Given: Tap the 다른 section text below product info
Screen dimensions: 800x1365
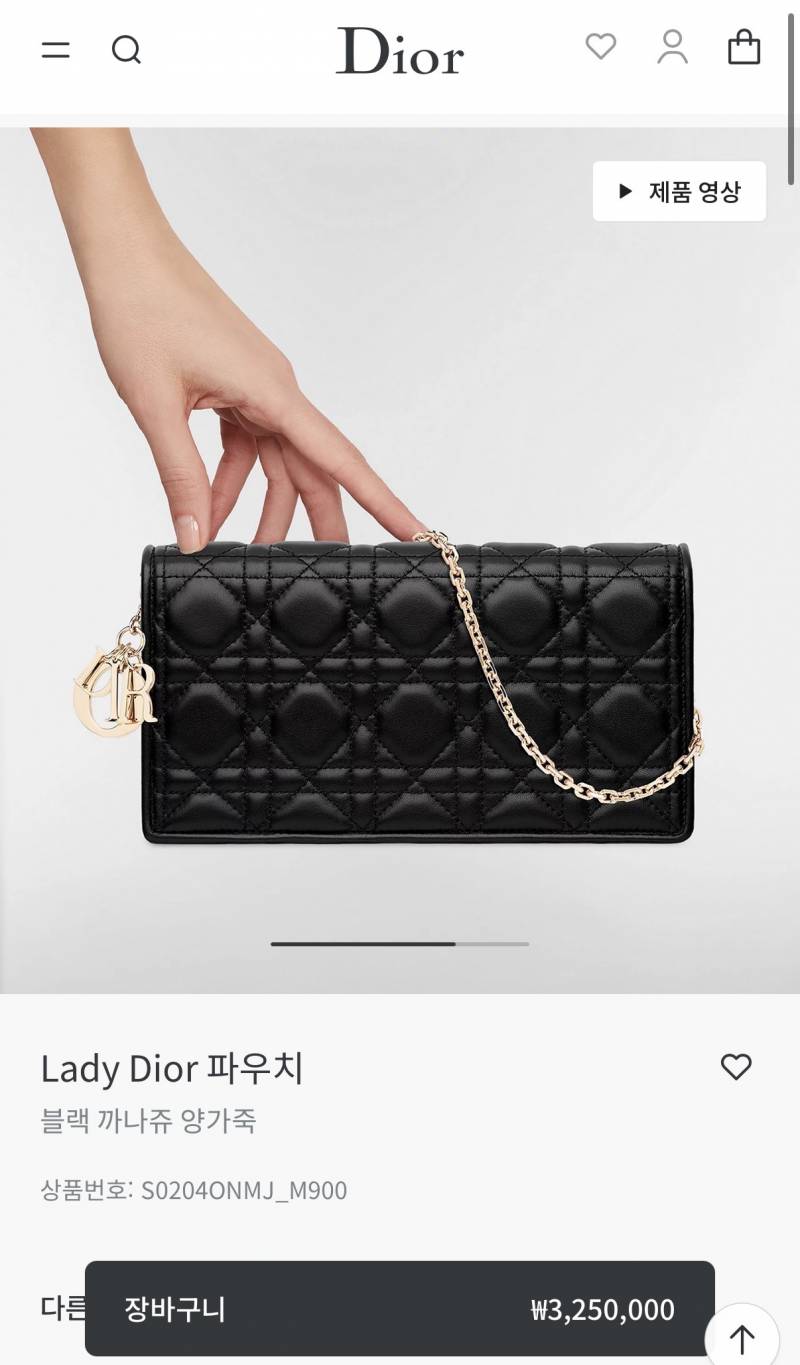Looking at the screenshot, I should coord(63,1308).
